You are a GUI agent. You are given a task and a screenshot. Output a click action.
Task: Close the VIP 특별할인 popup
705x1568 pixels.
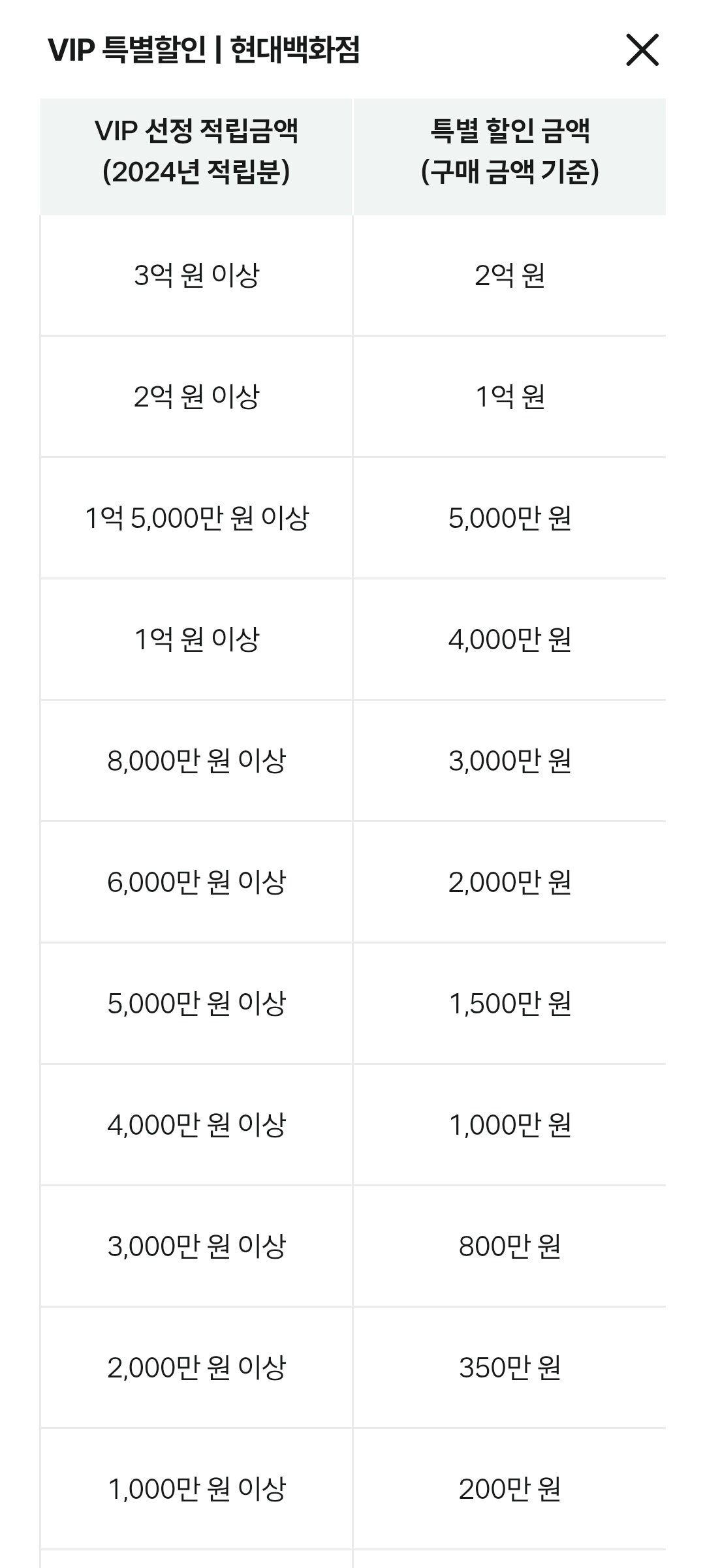642,50
